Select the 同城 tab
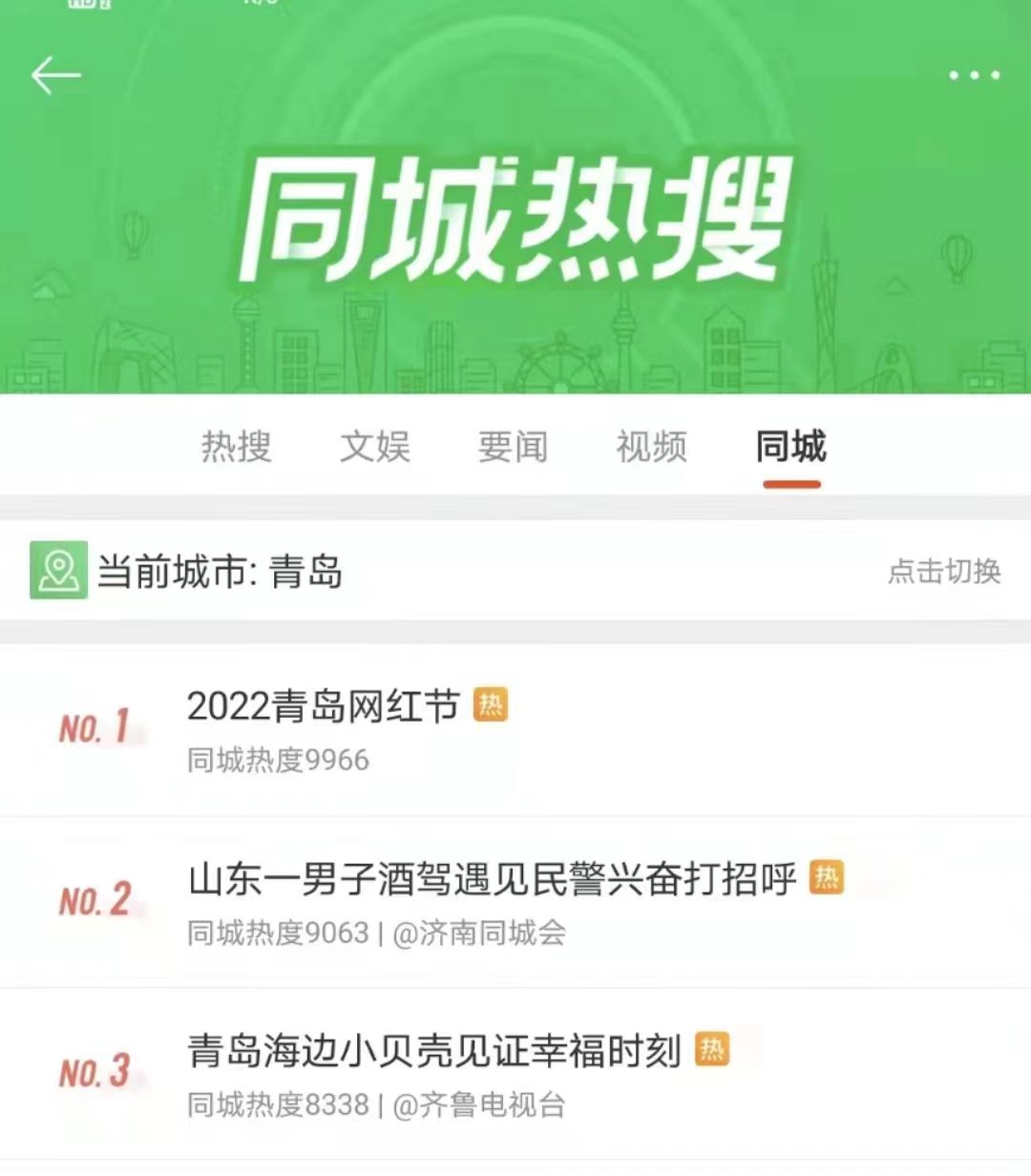1031x1176 pixels. [790, 447]
